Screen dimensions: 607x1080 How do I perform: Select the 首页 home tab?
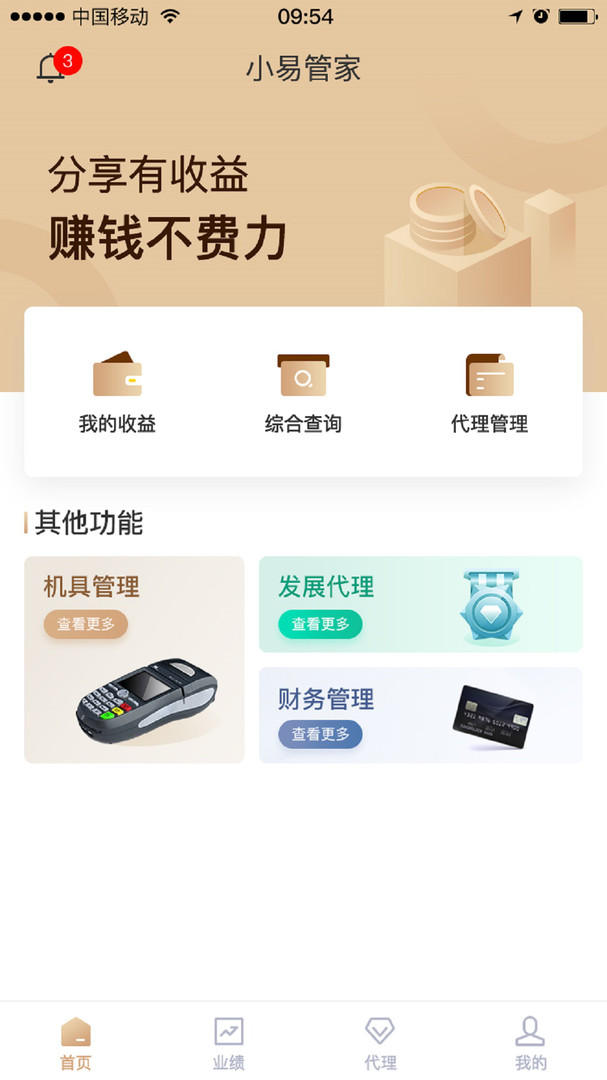point(76,1042)
